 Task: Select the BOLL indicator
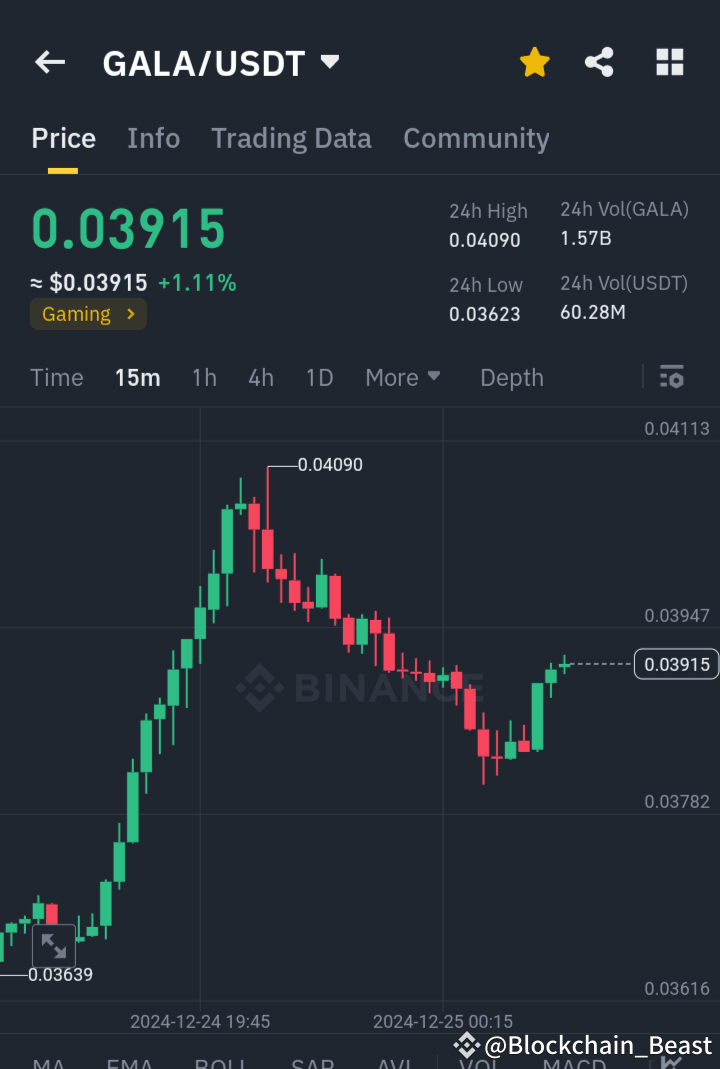(x=220, y=1062)
